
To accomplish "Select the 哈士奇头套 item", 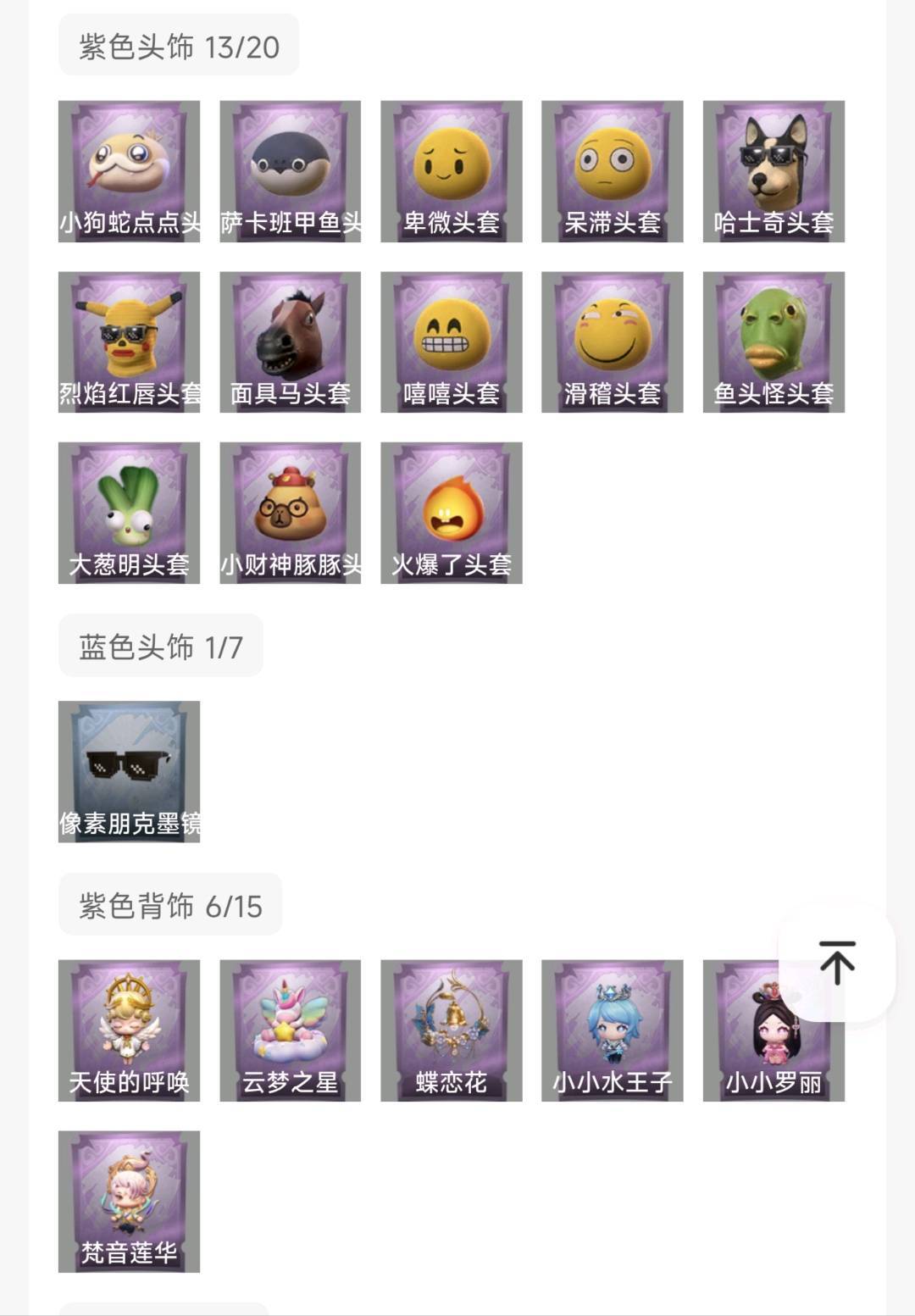I will point(773,171).
